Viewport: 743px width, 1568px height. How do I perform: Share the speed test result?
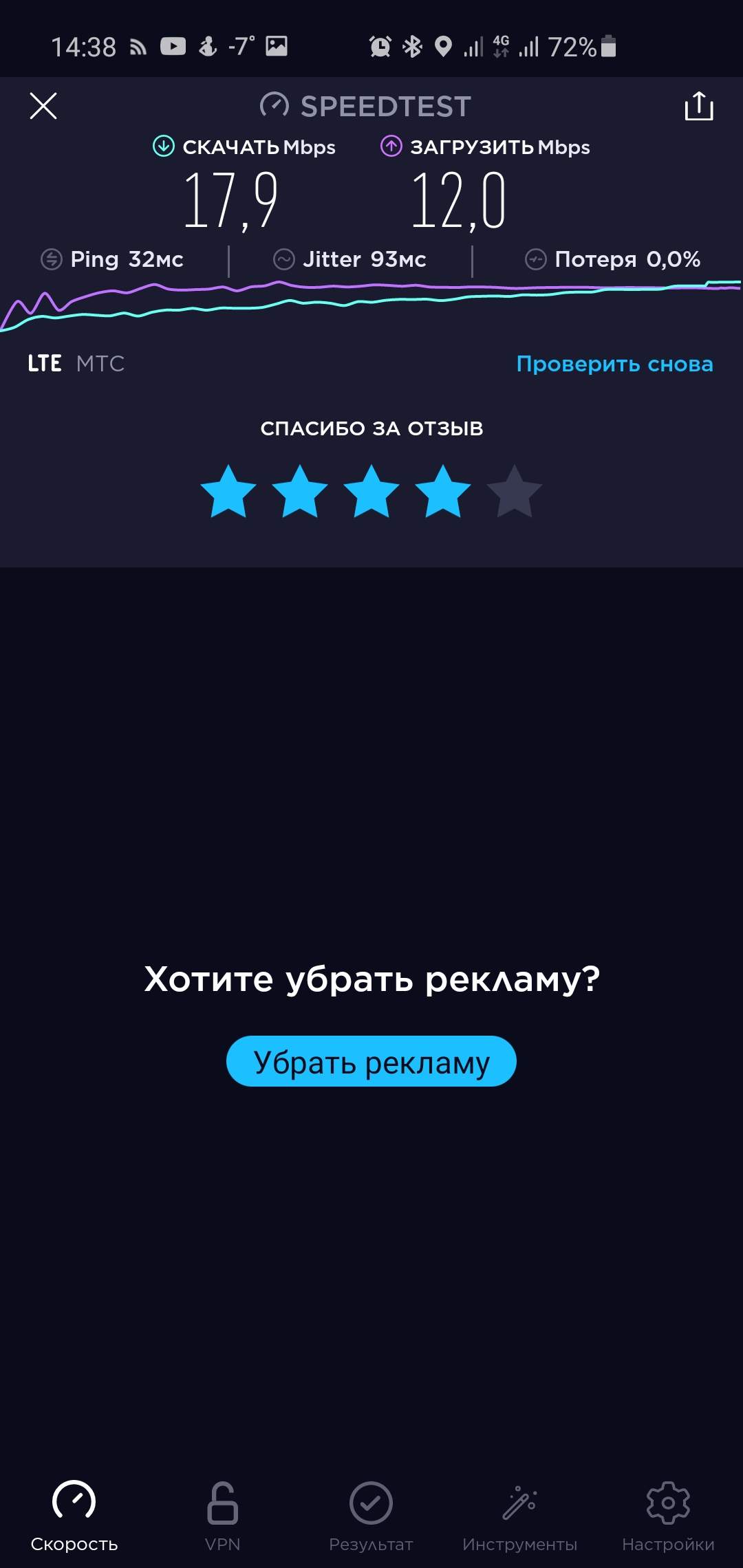(699, 106)
